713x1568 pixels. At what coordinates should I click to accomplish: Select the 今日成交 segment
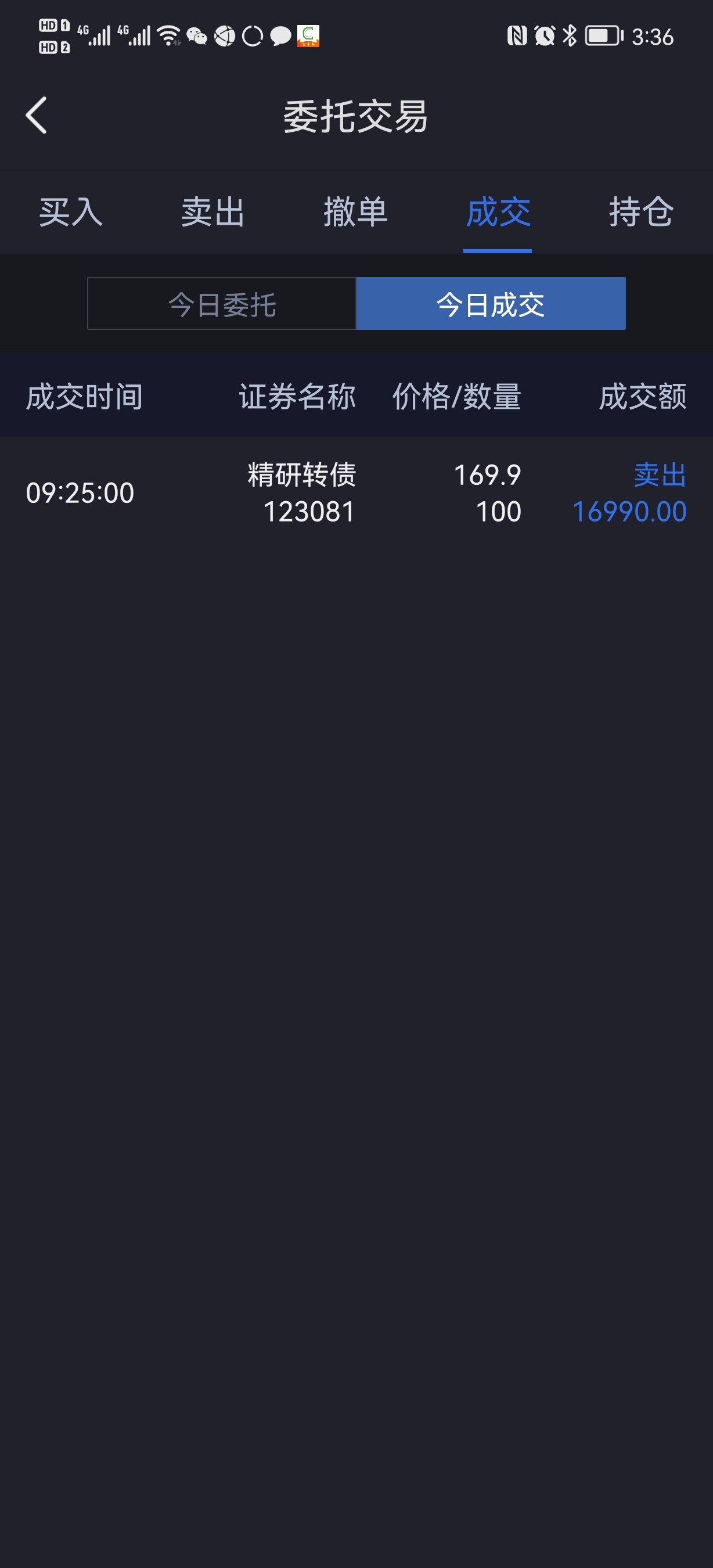coord(491,304)
